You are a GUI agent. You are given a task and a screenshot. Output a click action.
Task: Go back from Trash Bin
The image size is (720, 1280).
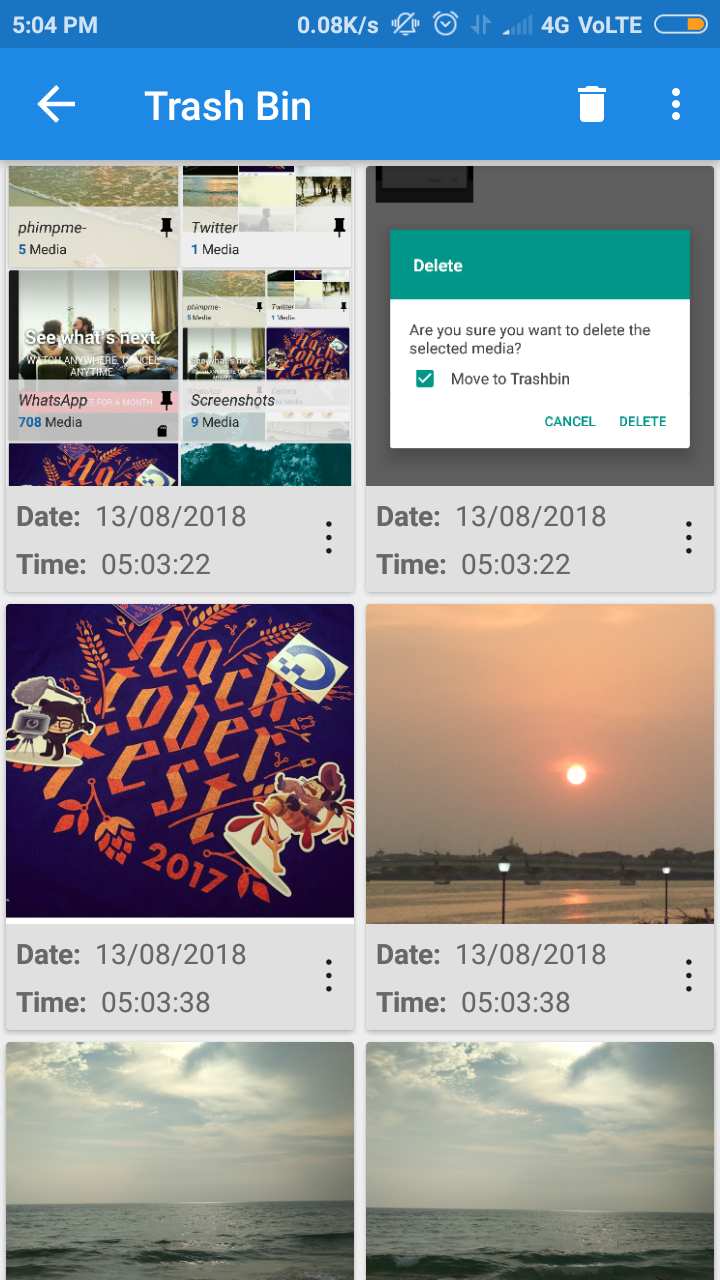pyautogui.click(x=56, y=105)
